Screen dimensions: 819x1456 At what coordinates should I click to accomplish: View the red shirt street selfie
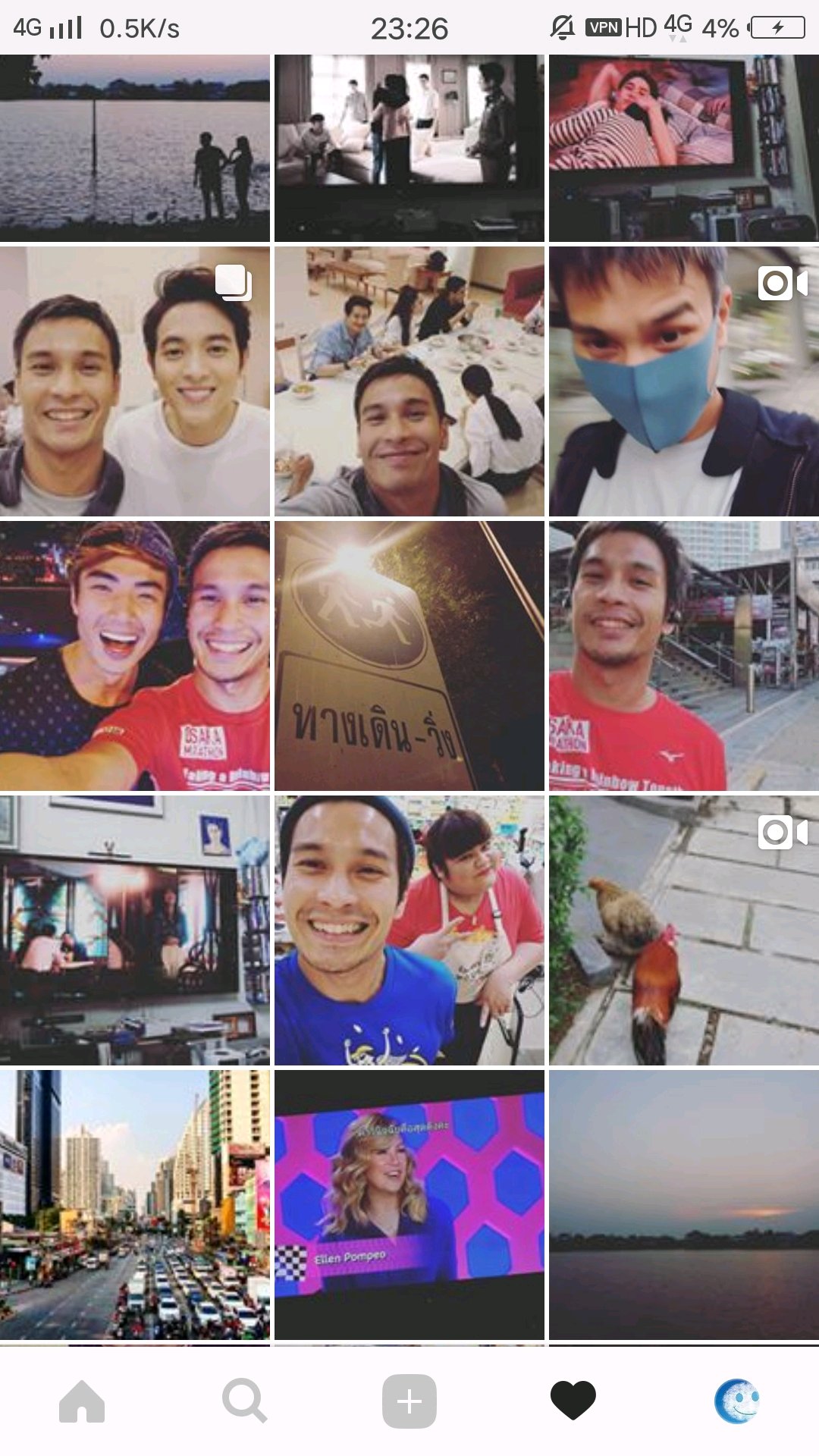pyautogui.click(x=684, y=656)
